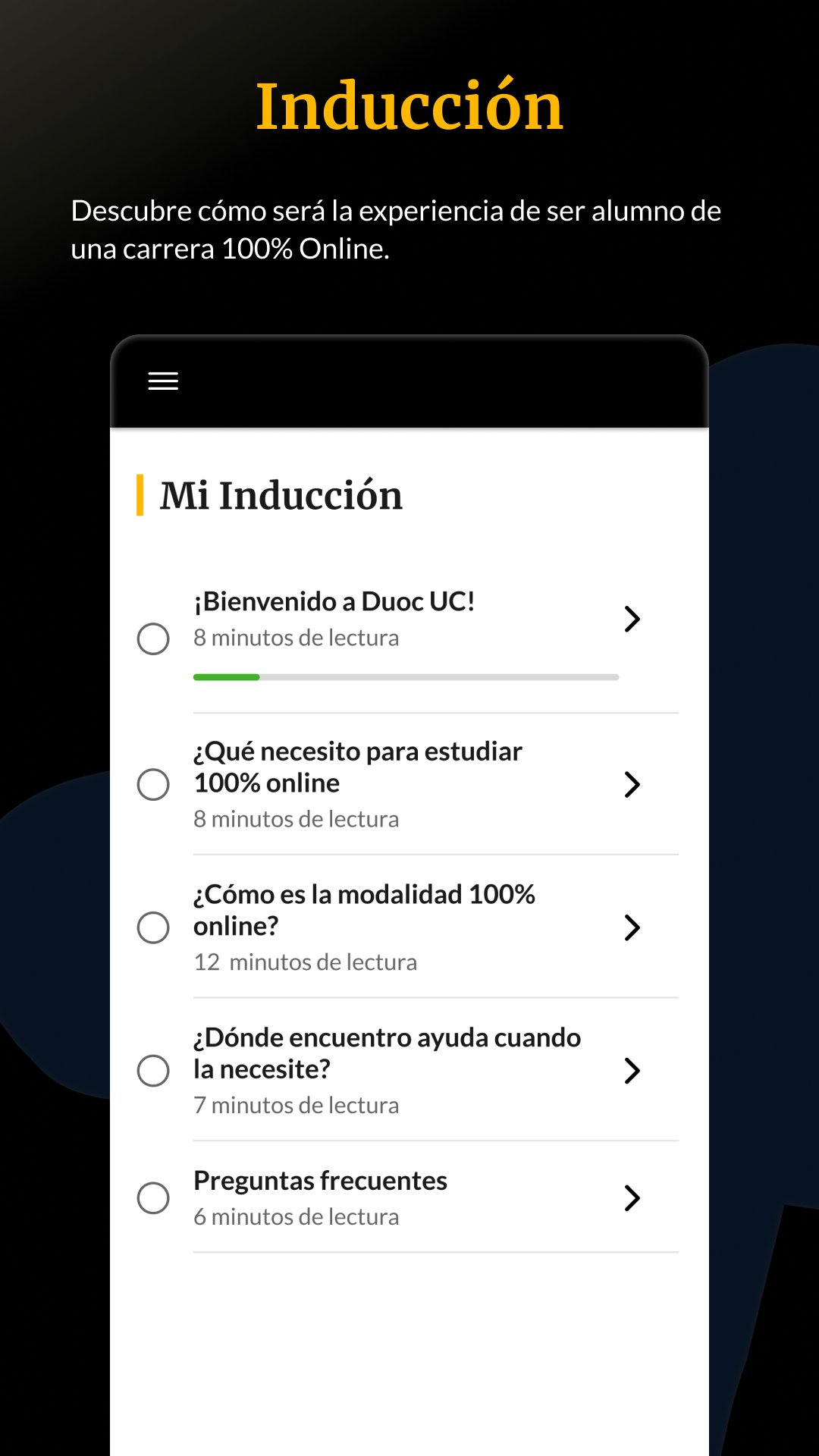This screenshot has height=1456, width=819.
Task: Open the hamburger navigation menu
Action: [x=162, y=381]
